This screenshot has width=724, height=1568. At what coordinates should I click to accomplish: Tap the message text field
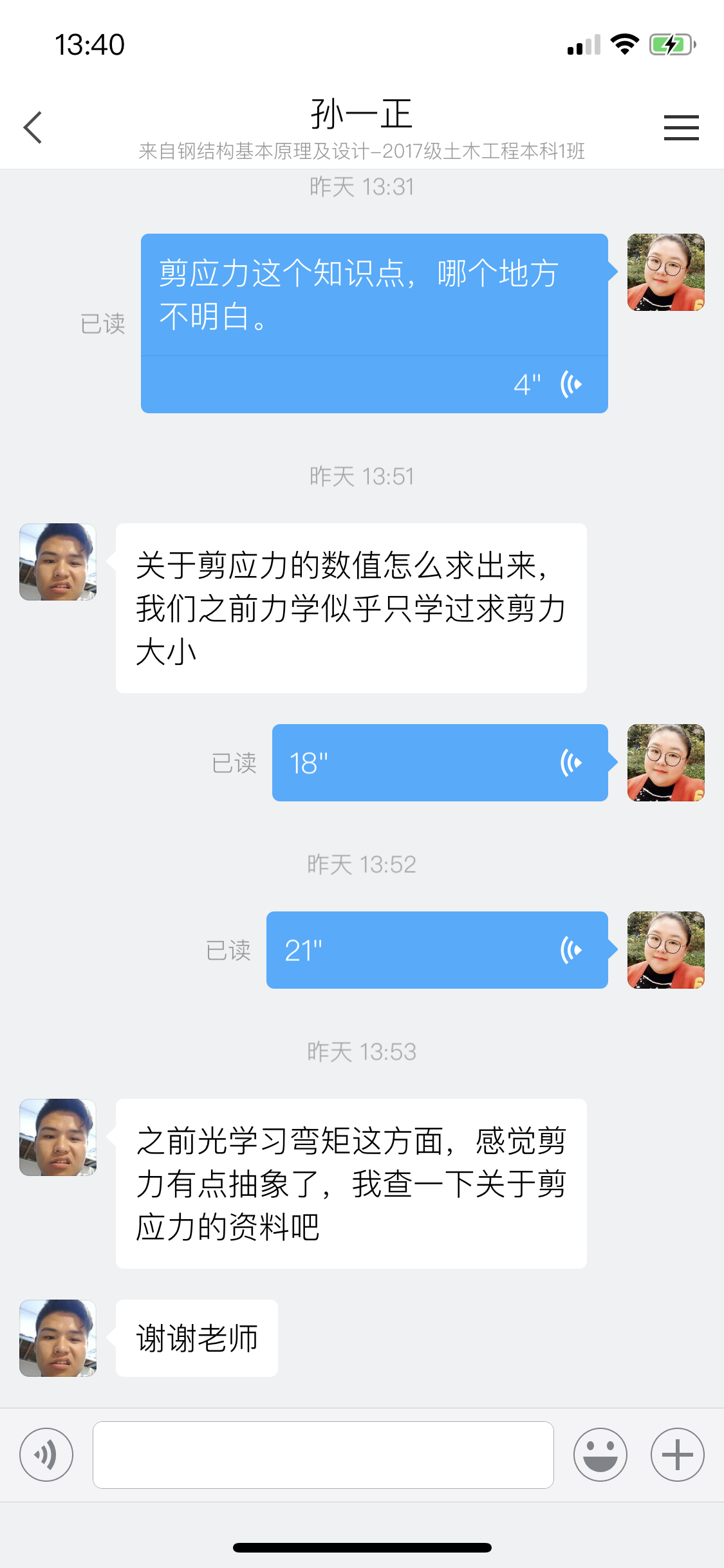pyautogui.click(x=323, y=1455)
